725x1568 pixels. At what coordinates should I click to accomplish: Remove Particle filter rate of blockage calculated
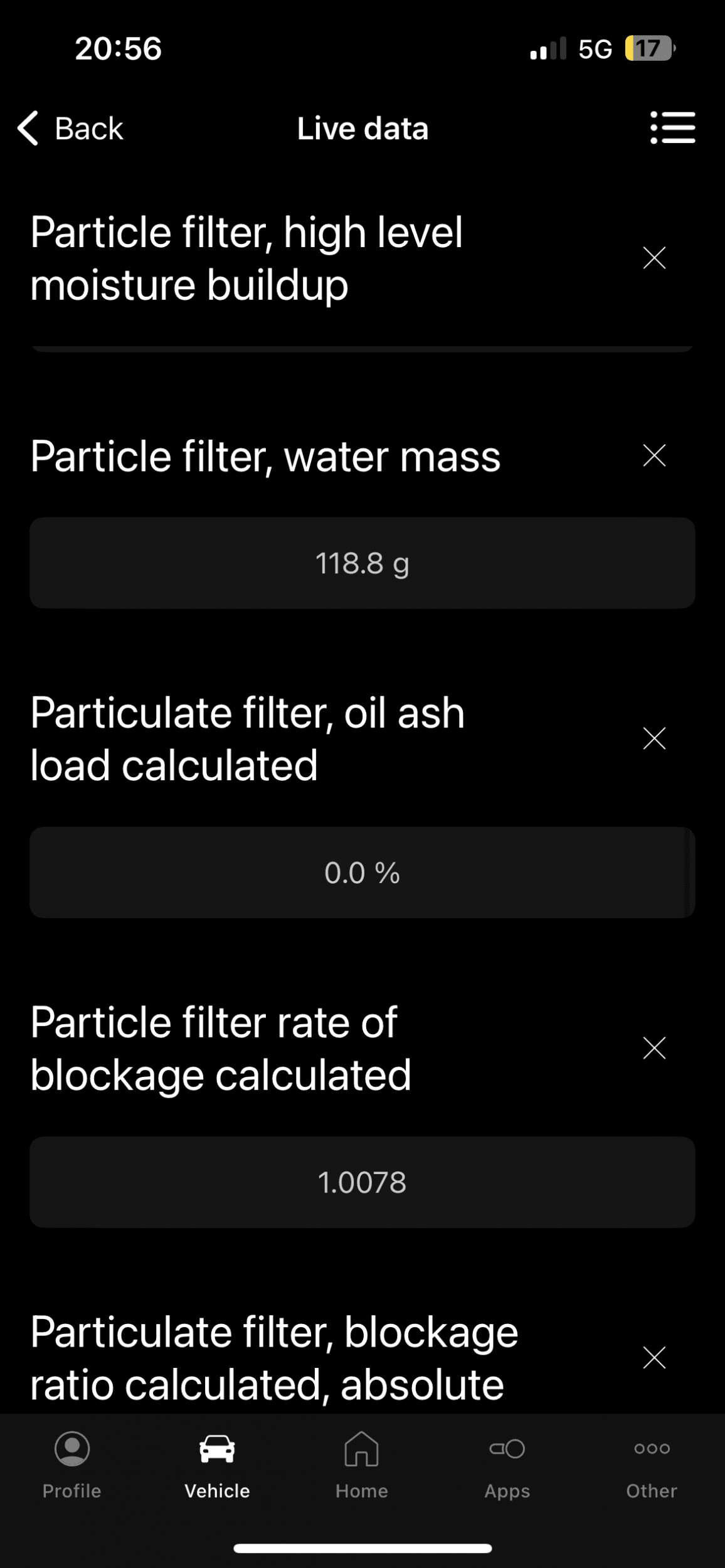pos(654,1048)
